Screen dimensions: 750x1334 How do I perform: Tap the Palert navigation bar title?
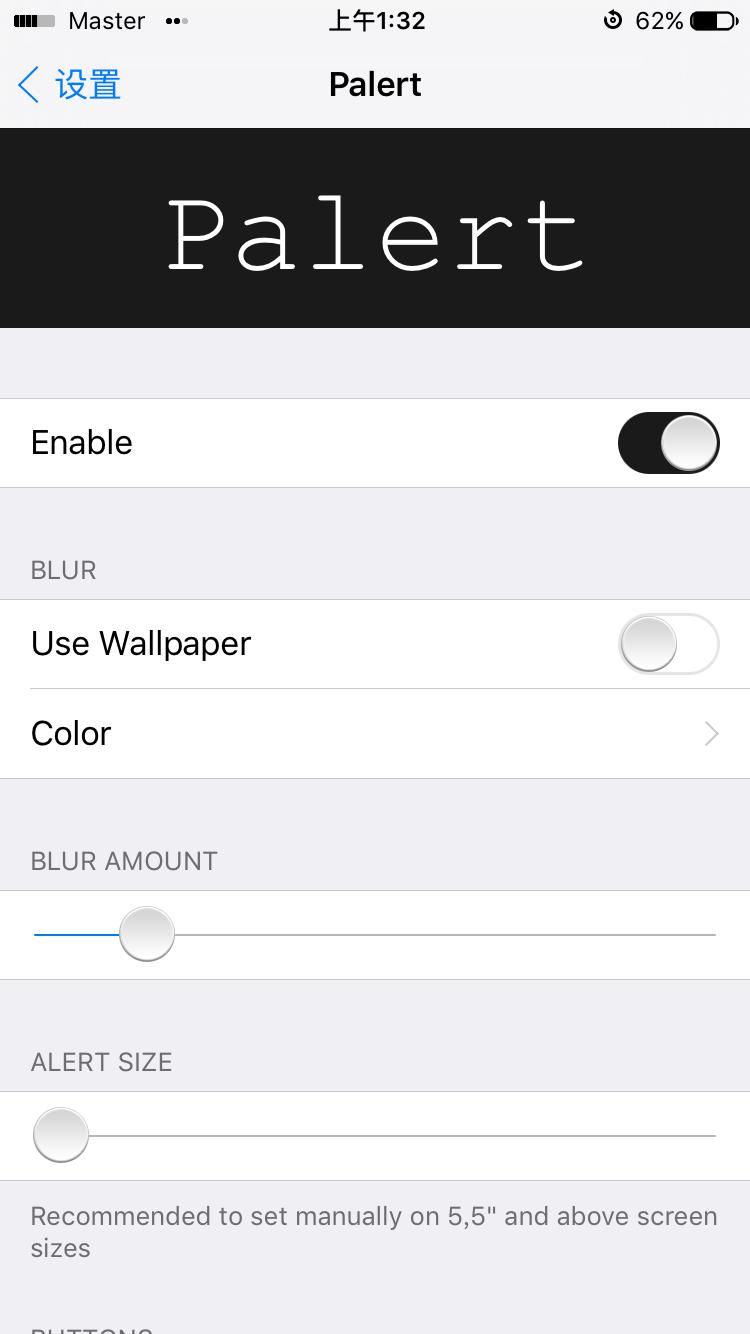click(x=375, y=84)
